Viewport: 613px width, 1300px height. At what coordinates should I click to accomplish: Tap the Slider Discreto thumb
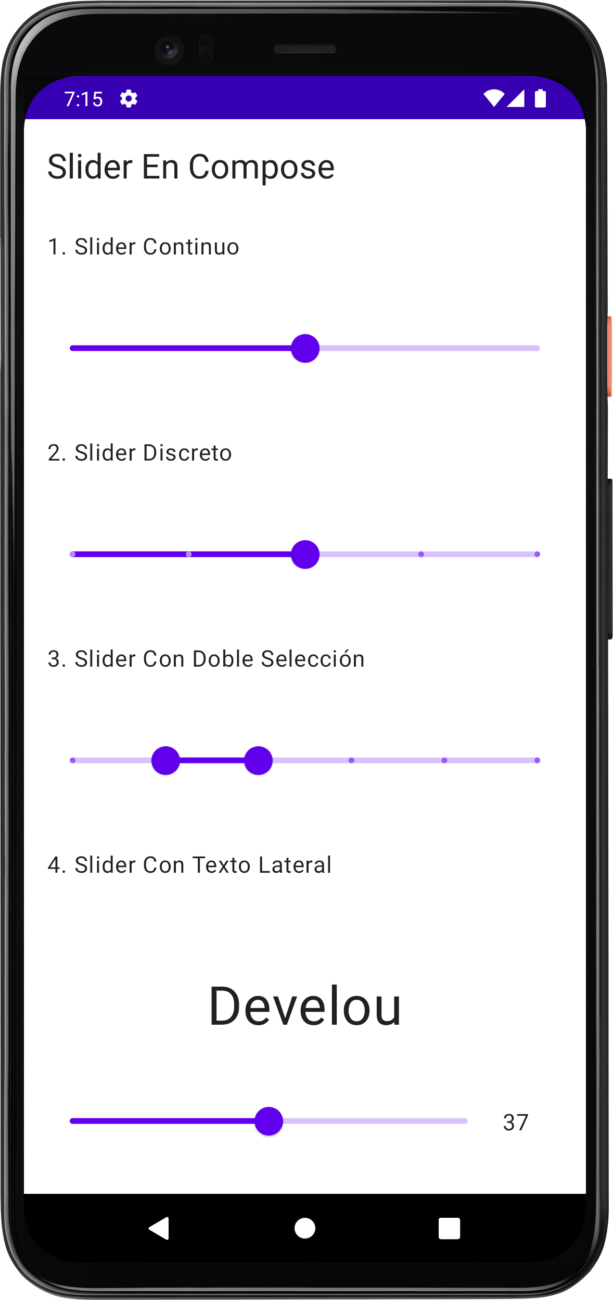click(x=305, y=554)
